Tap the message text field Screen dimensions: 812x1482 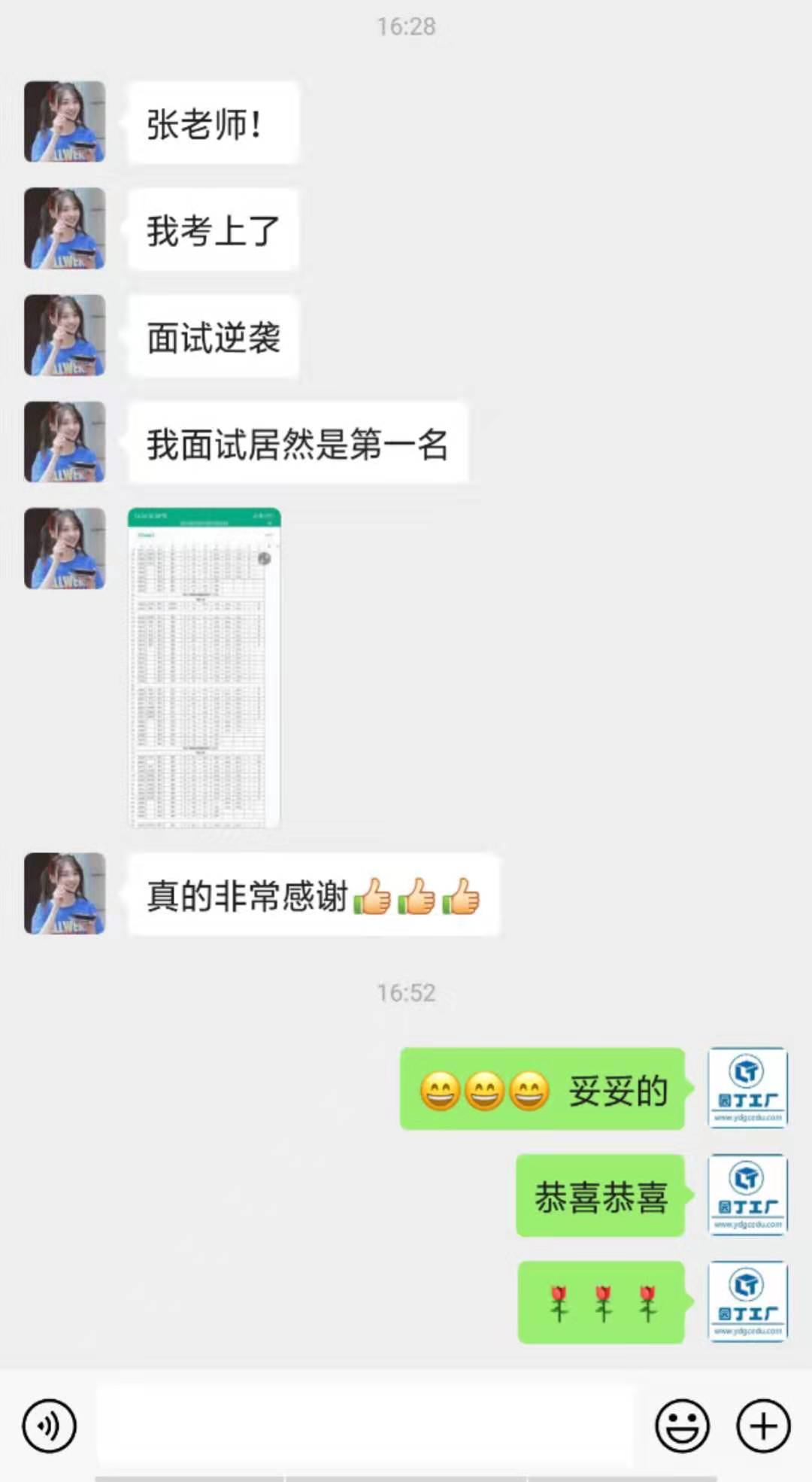365,1426
